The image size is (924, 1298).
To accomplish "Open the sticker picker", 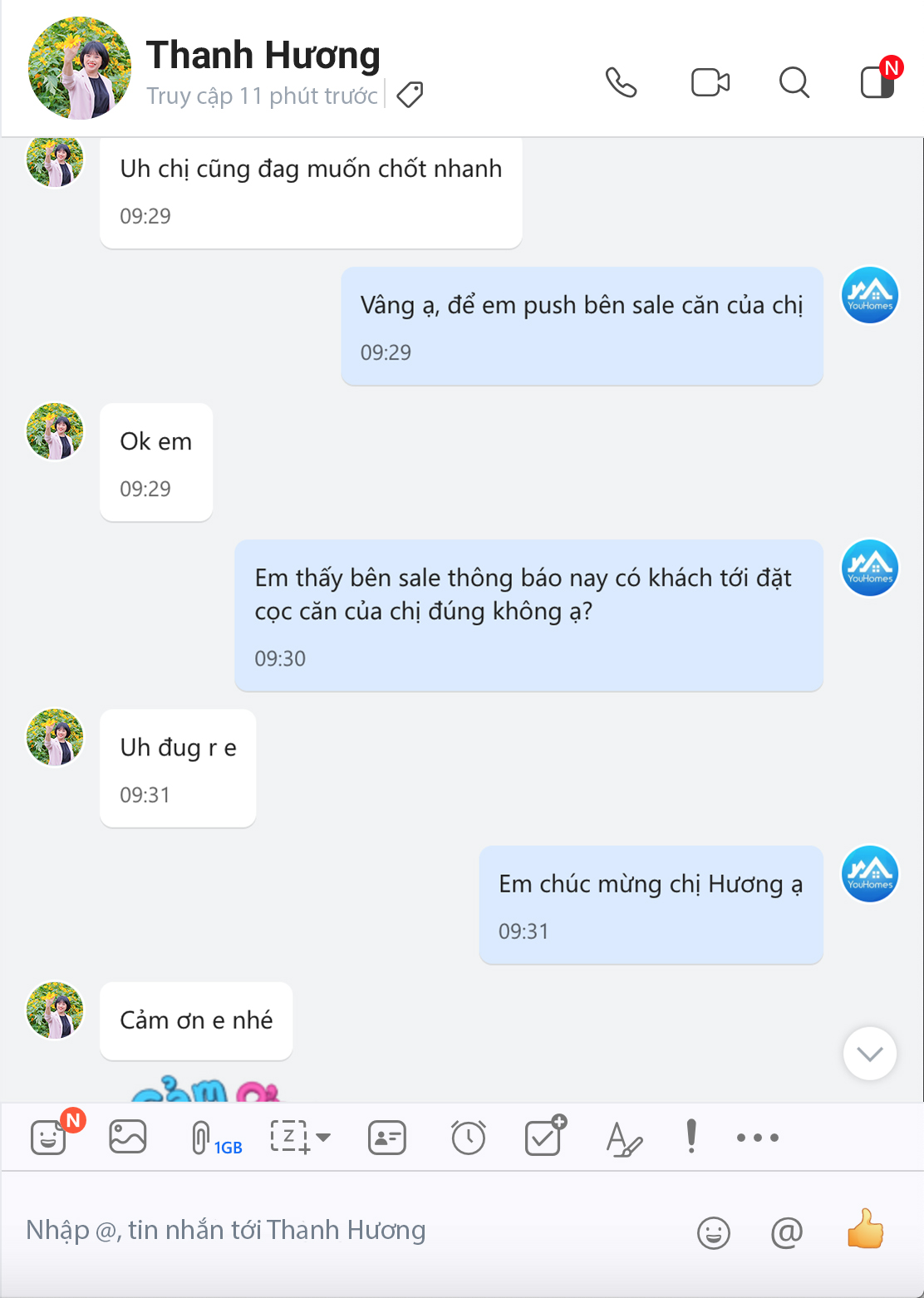I will click(48, 1138).
